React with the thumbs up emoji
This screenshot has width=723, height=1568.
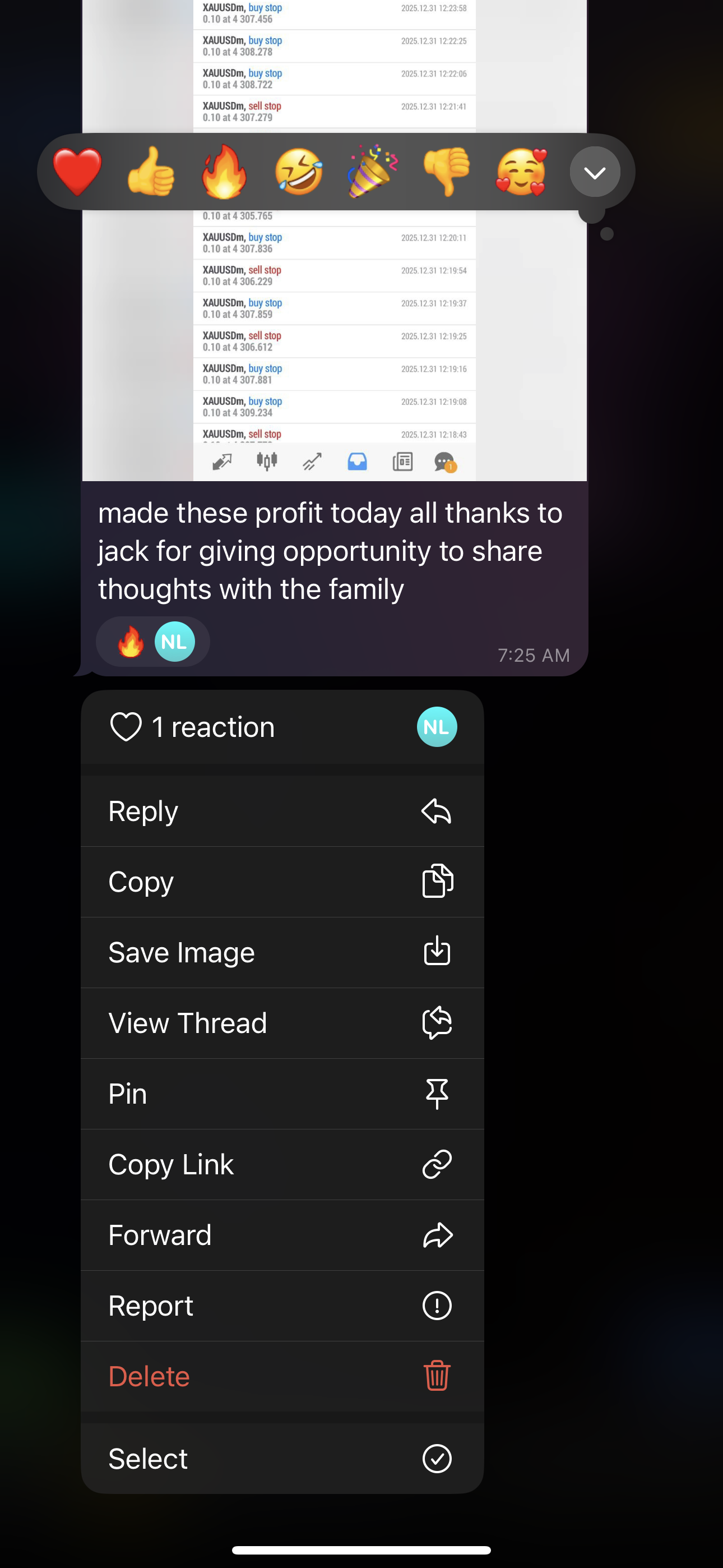pyautogui.click(x=151, y=172)
